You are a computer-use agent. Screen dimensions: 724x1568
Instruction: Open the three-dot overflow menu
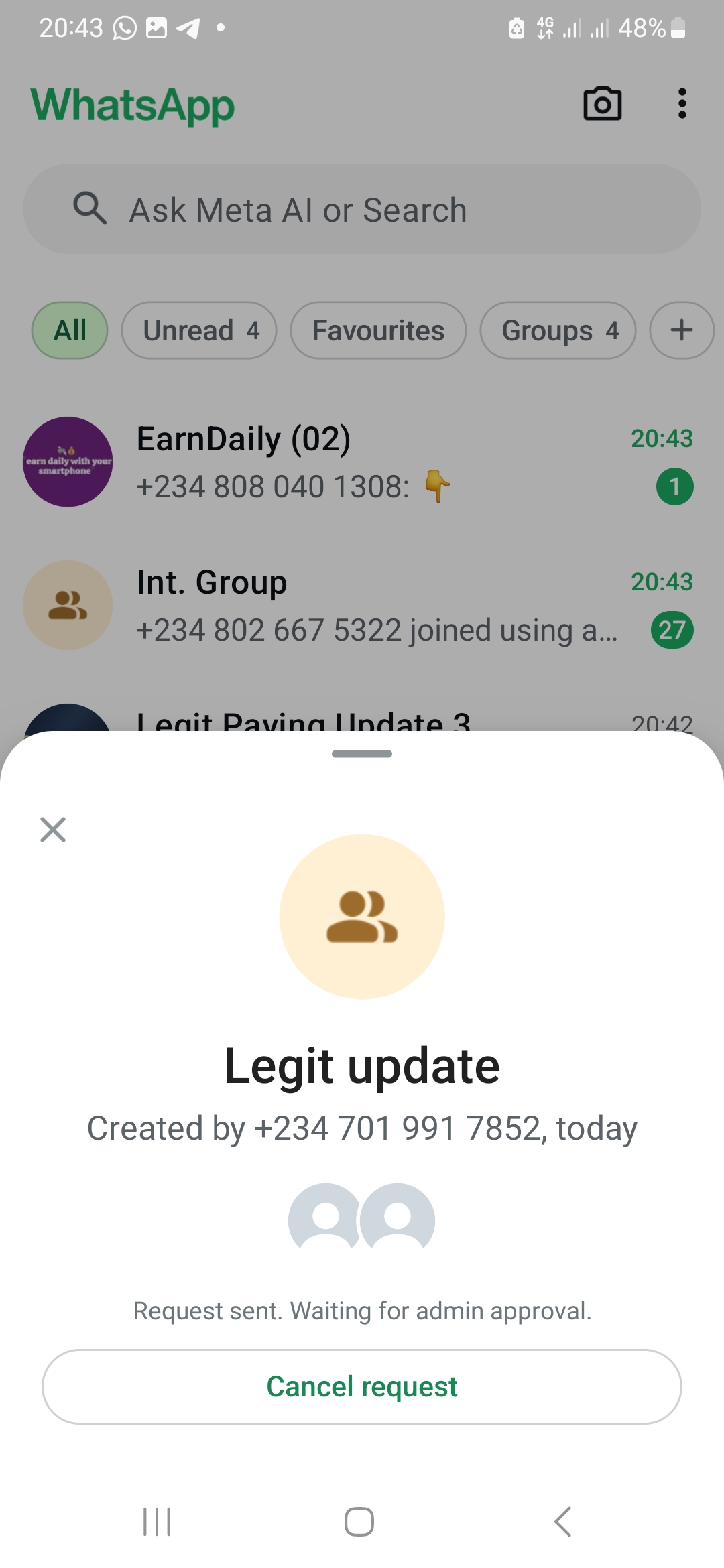[x=682, y=105]
